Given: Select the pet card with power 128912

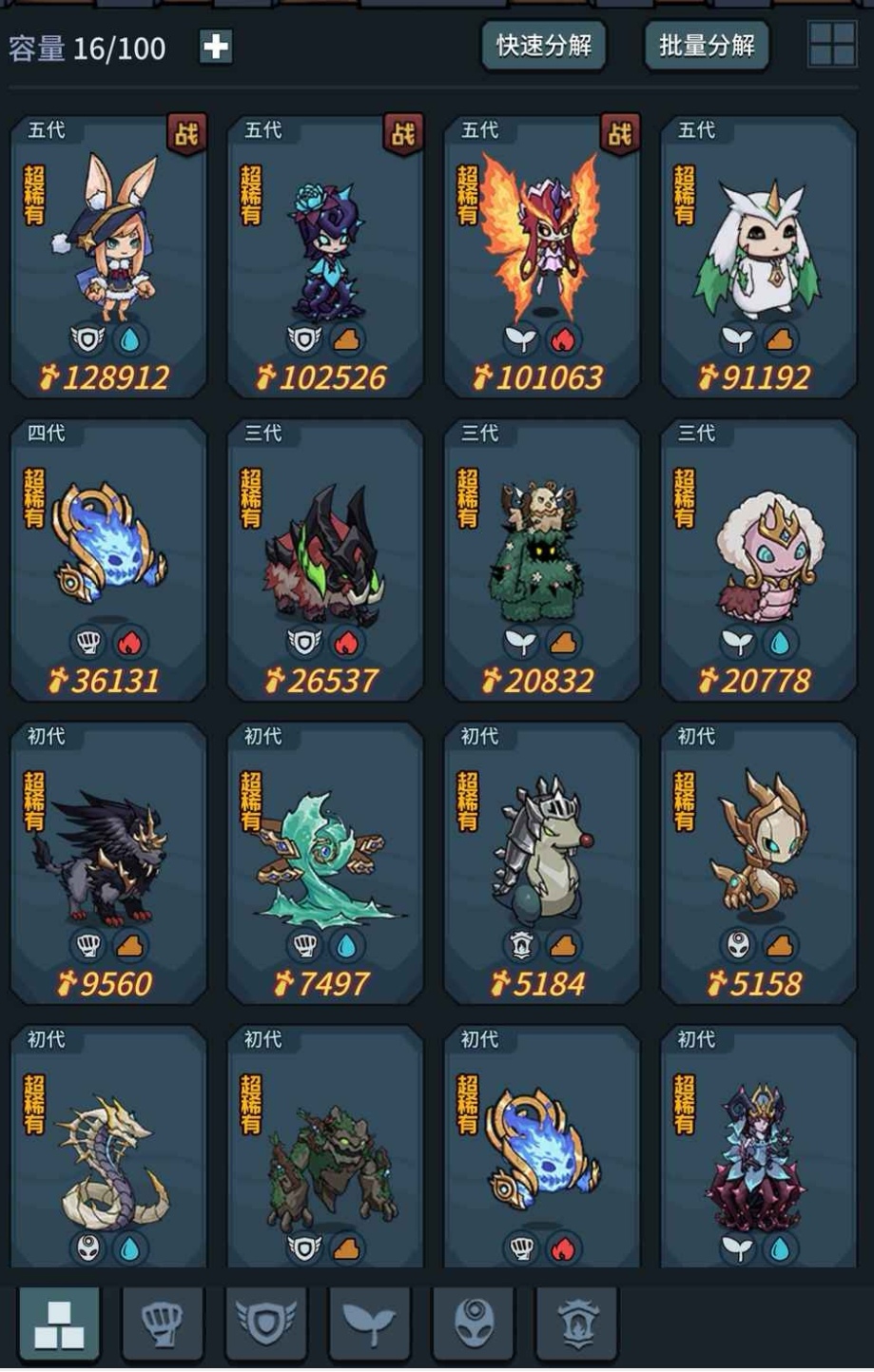Looking at the screenshot, I should 108,257.
